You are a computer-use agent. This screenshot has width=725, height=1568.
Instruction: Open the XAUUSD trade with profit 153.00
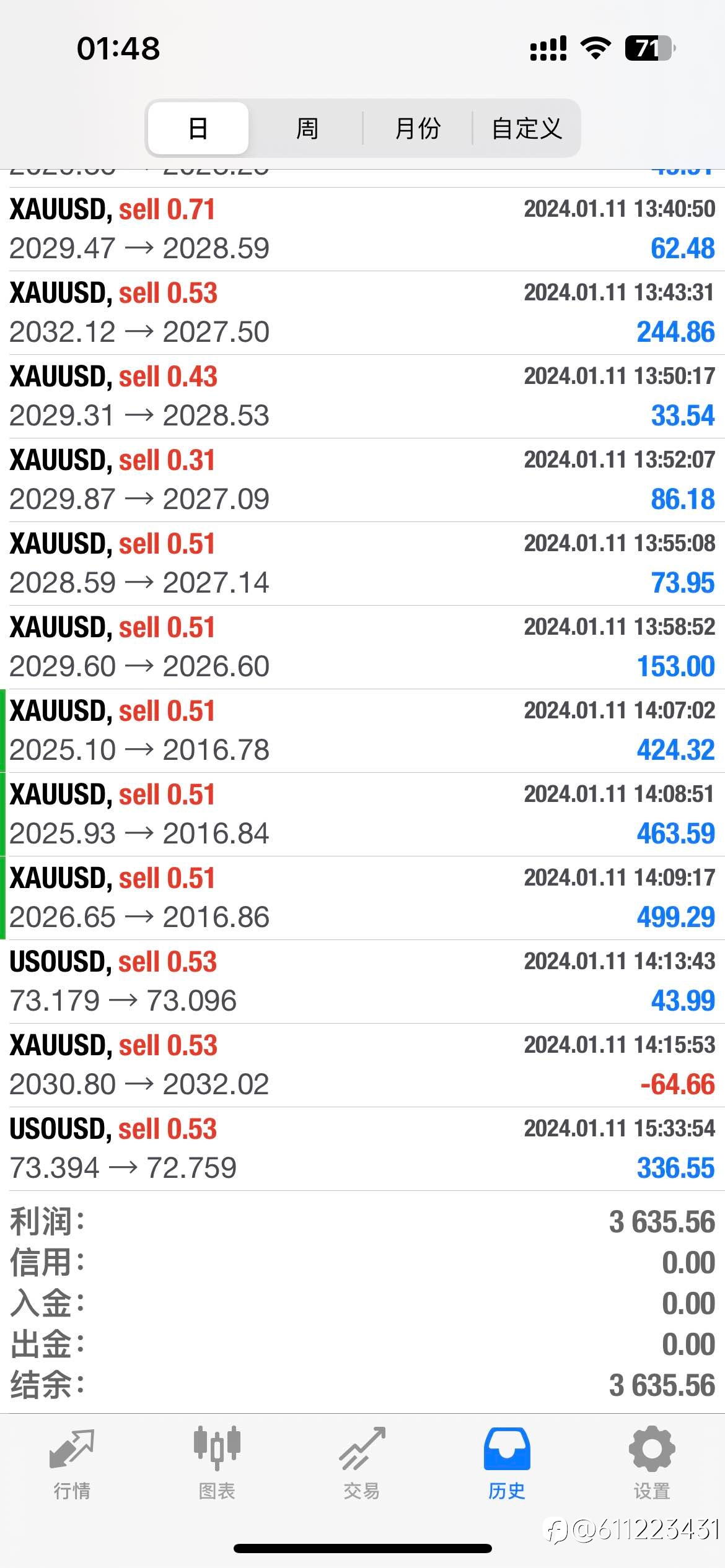tap(362, 647)
